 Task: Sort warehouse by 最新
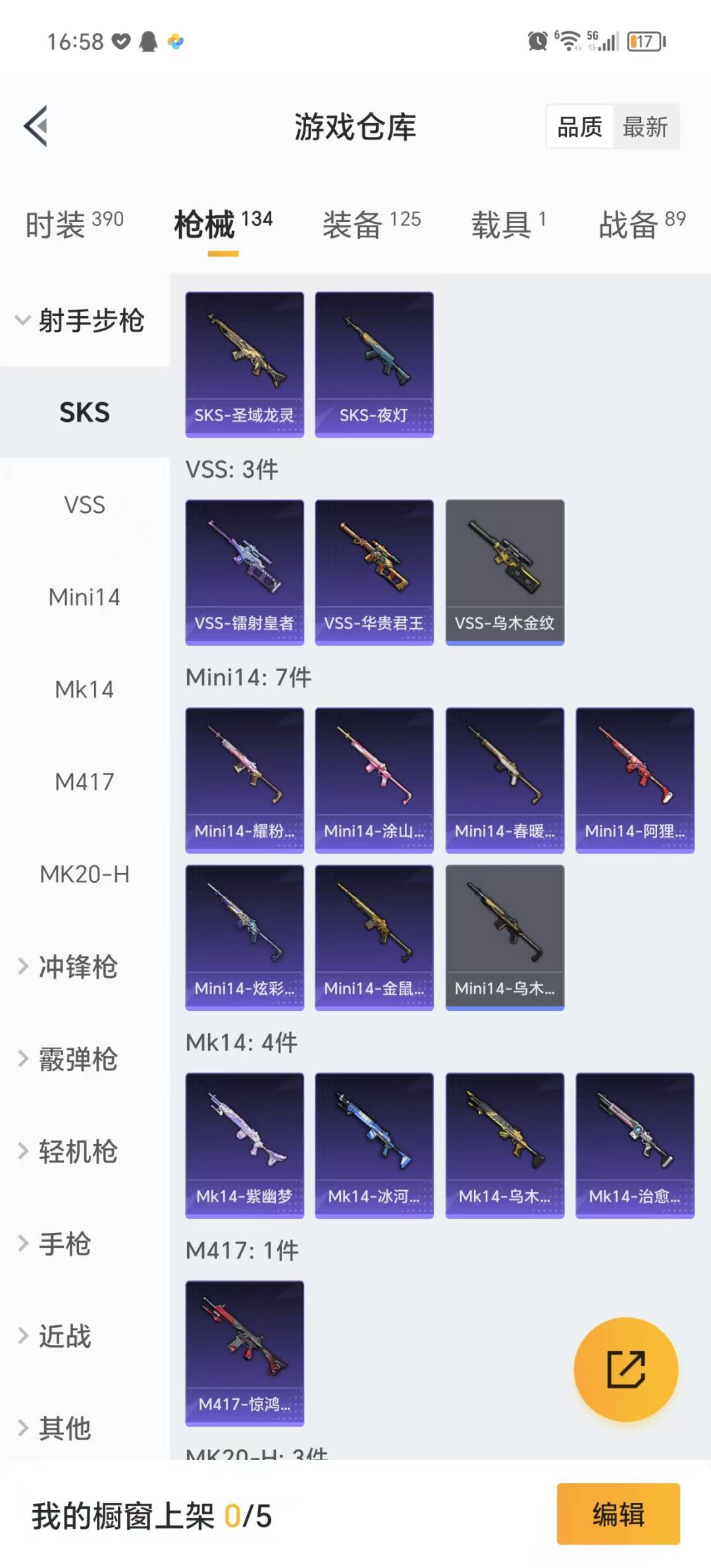pyautogui.click(x=645, y=126)
